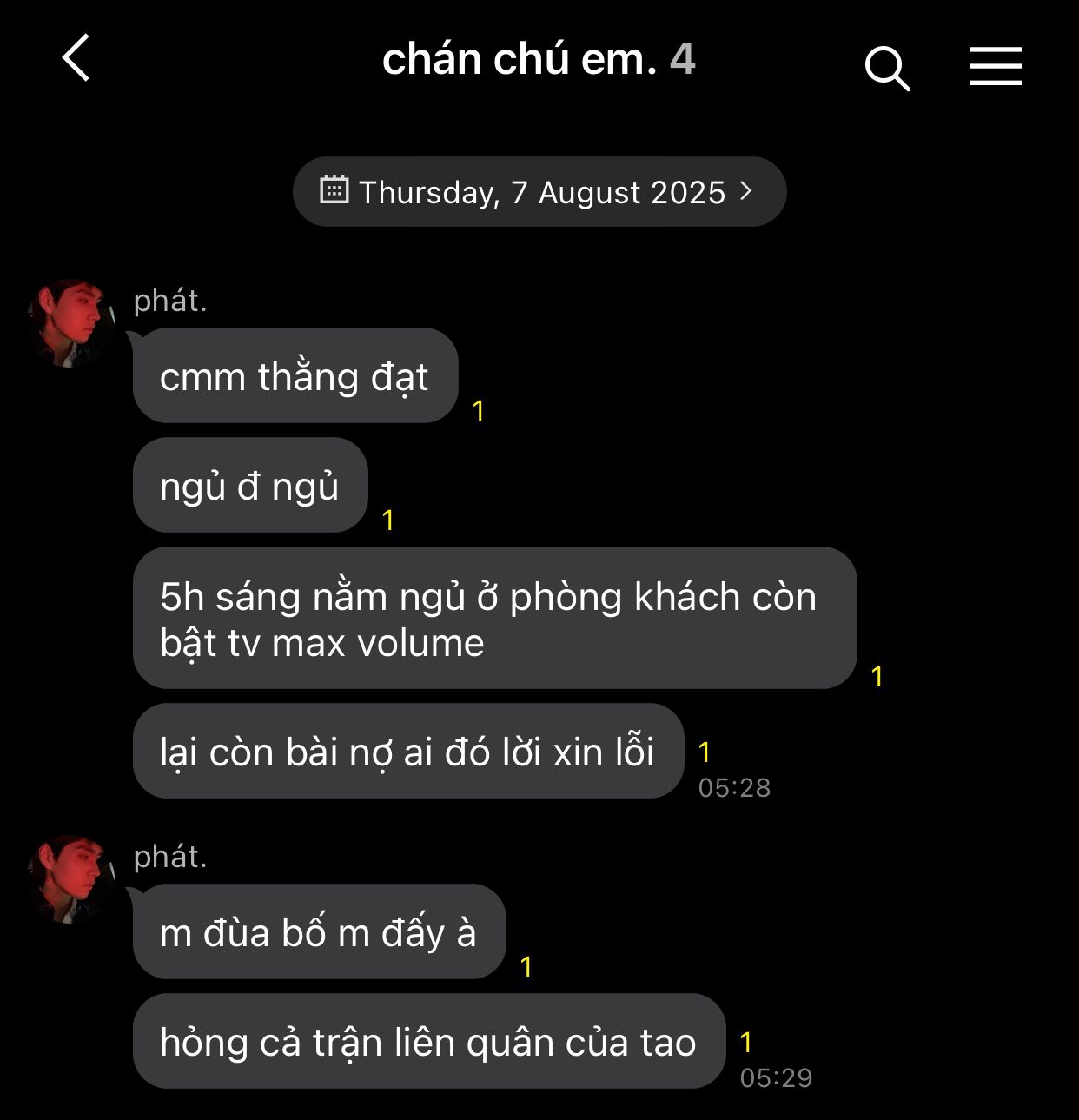The height and width of the screenshot is (1120, 1079).
Task: Open the Thursday, 7 August 2025 date picker
Action: coord(539,192)
